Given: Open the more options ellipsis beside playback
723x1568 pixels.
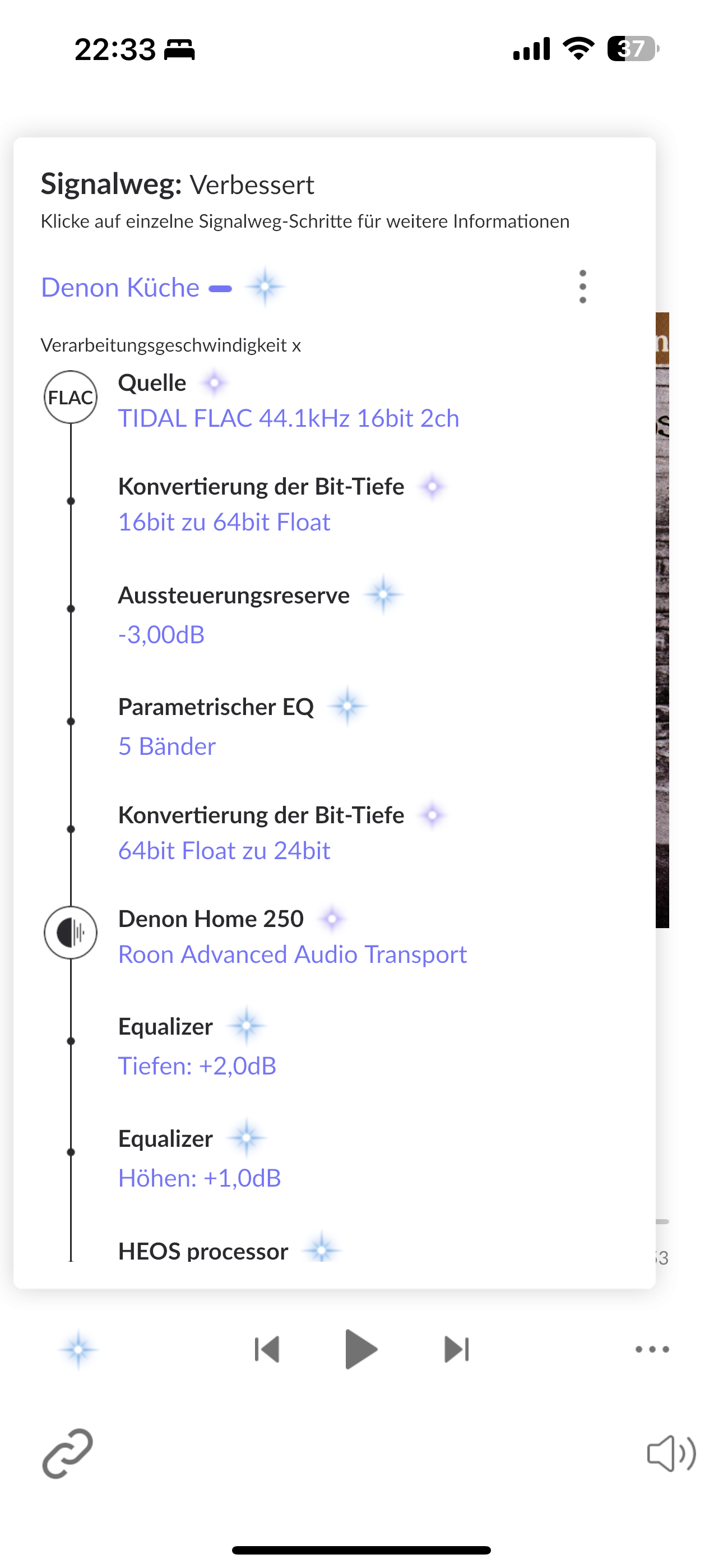Looking at the screenshot, I should (652, 1349).
